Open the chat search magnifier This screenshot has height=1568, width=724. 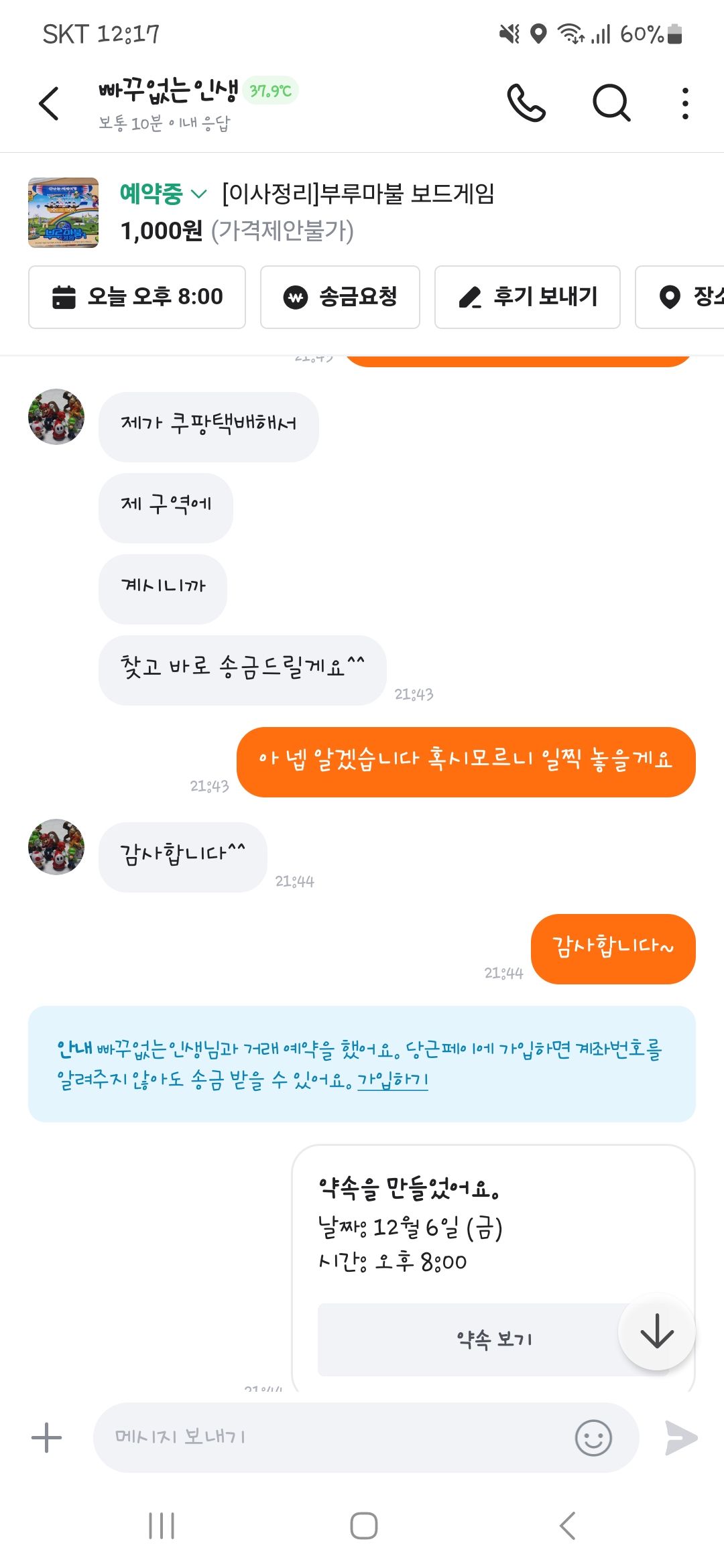[611, 103]
